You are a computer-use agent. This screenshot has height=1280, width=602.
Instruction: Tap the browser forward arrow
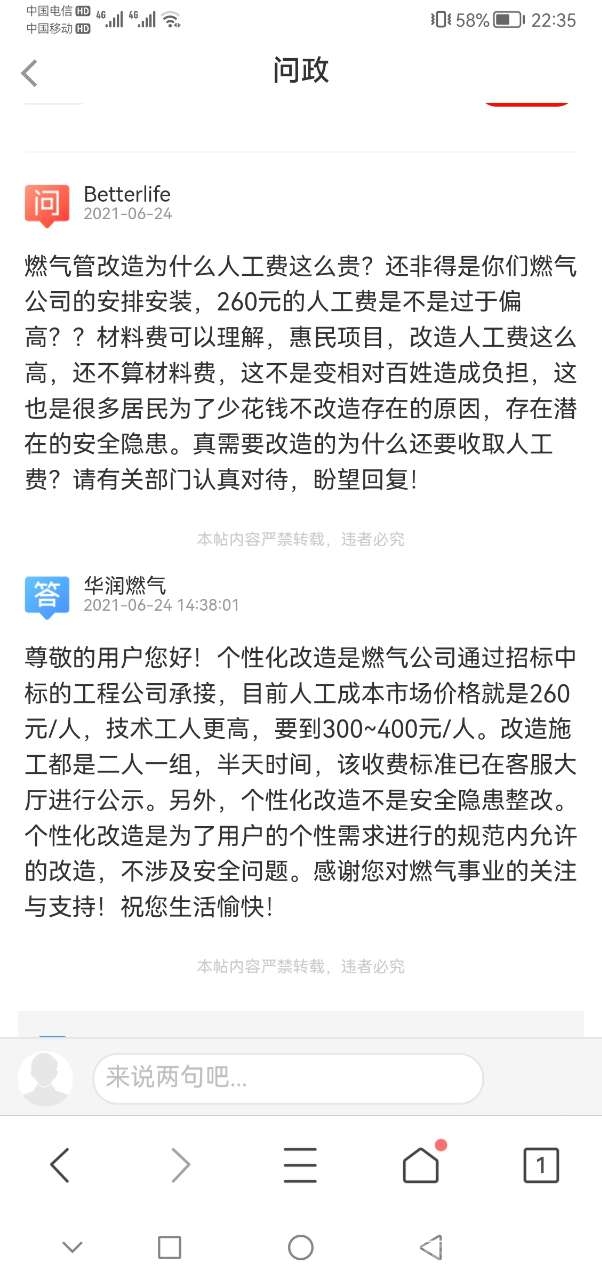click(180, 1165)
